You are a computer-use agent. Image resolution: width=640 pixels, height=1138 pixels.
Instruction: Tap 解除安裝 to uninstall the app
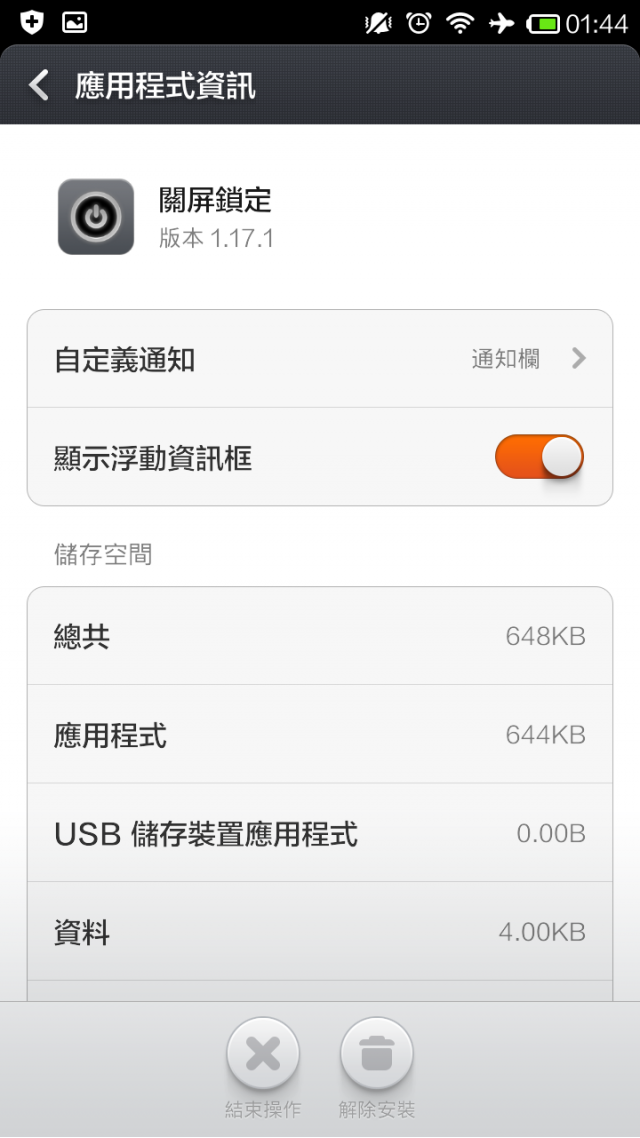click(x=377, y=1054)
